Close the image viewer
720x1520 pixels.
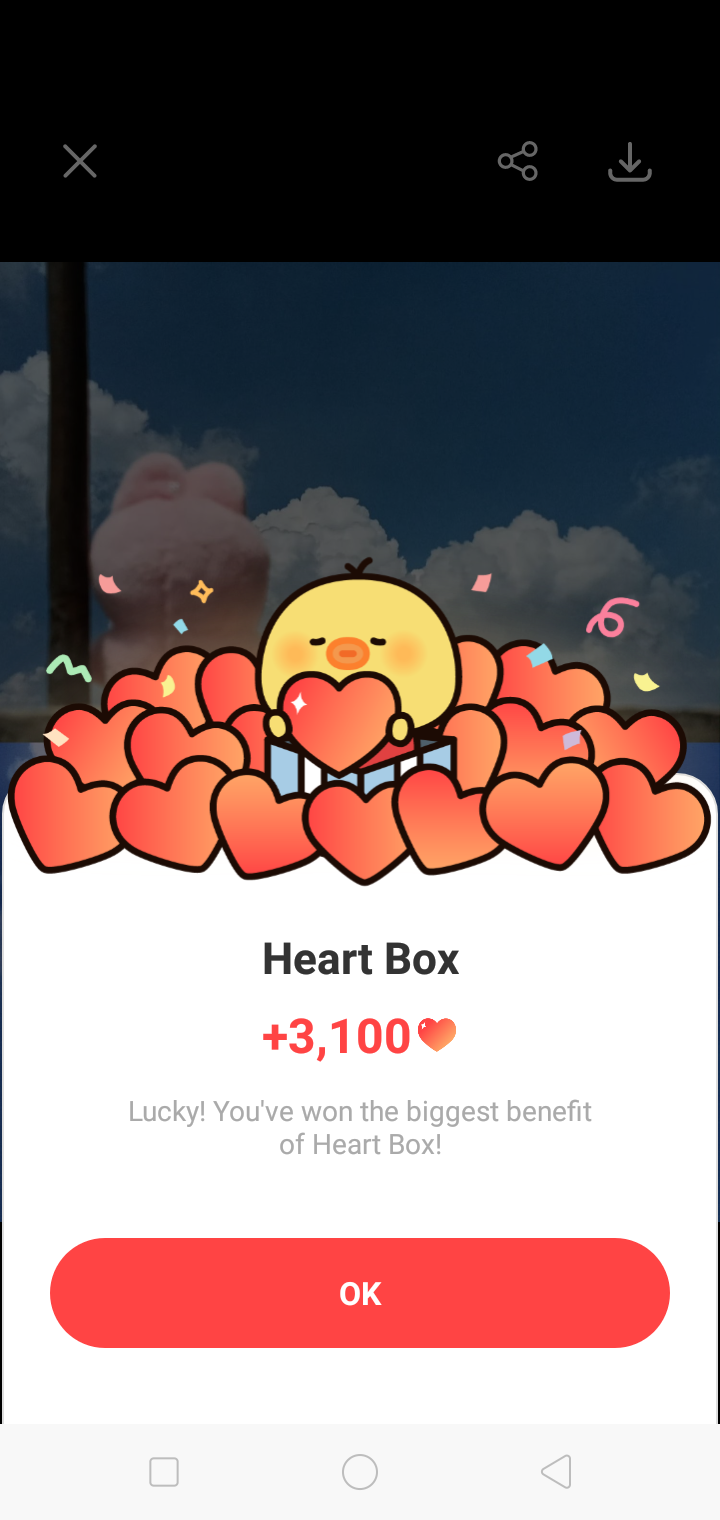80,161
